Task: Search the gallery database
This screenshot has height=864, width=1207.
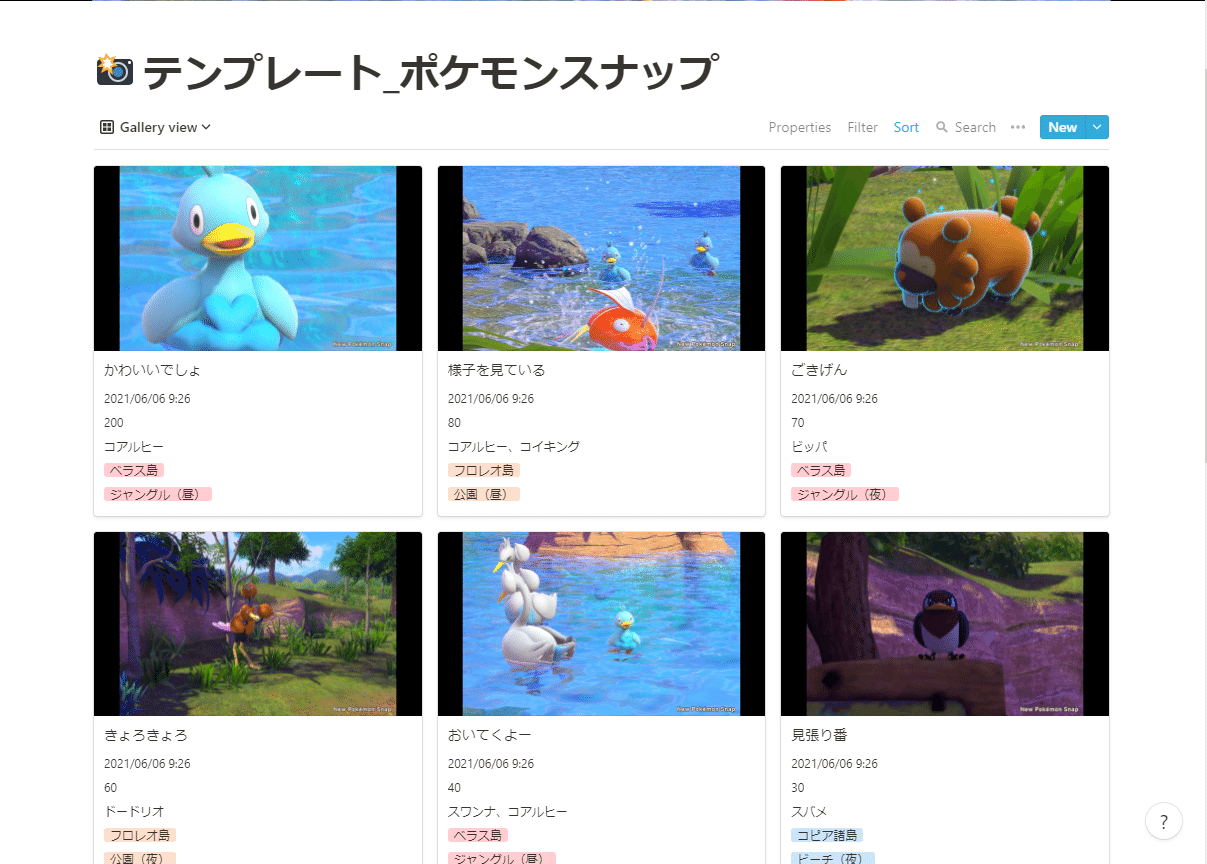Action: (966, 127)
